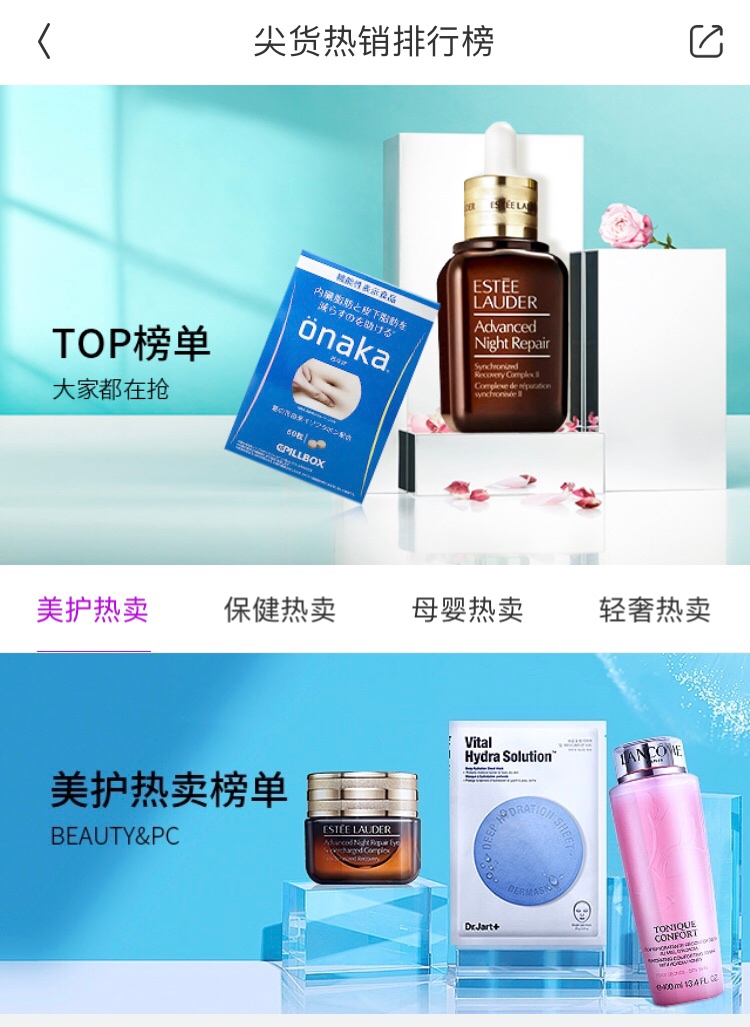Screen dimensions: 750x1027
Task: Switch to the 母婴热卖 tab
Action: (x=467, y=609)
